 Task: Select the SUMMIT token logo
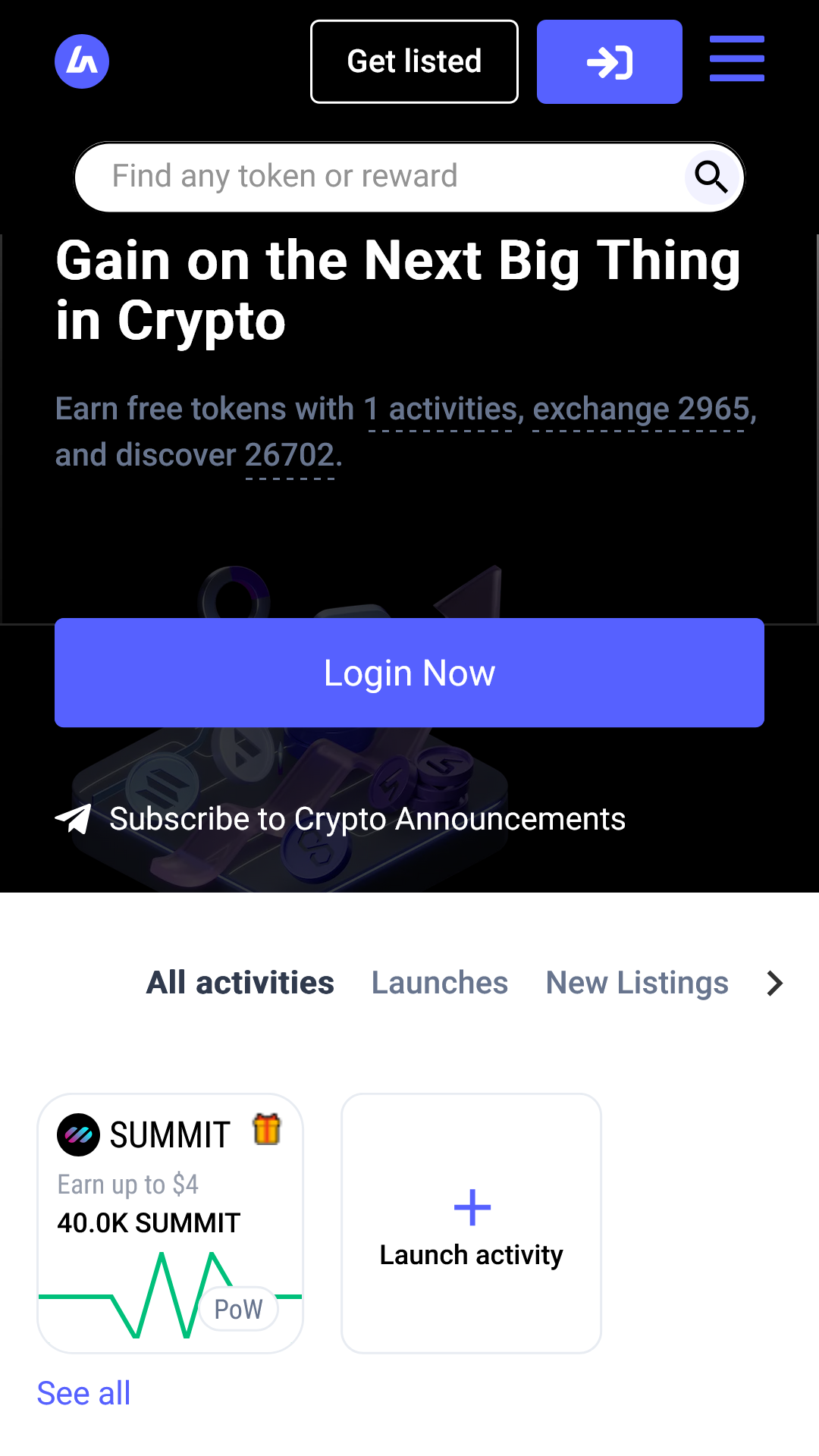[78, 1134]
